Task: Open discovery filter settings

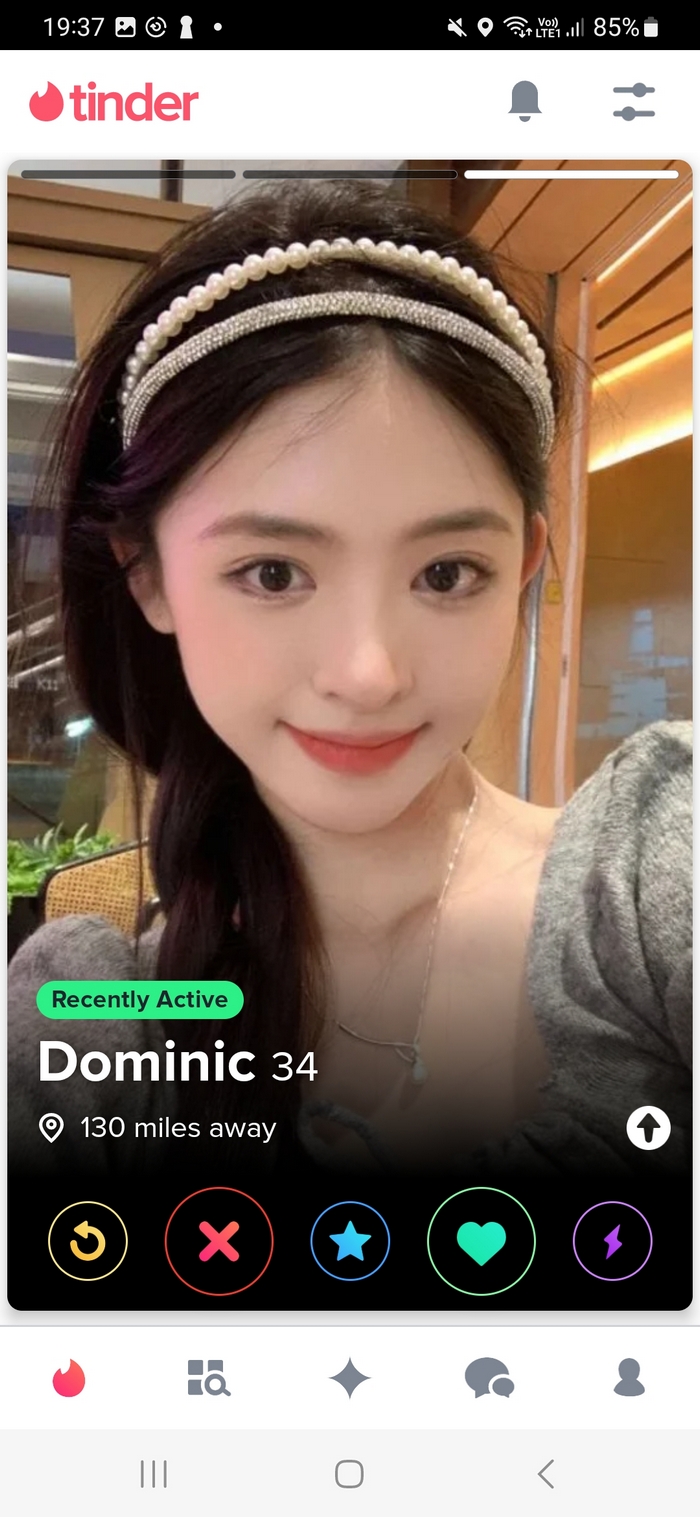Action: [x=633, y=102]
